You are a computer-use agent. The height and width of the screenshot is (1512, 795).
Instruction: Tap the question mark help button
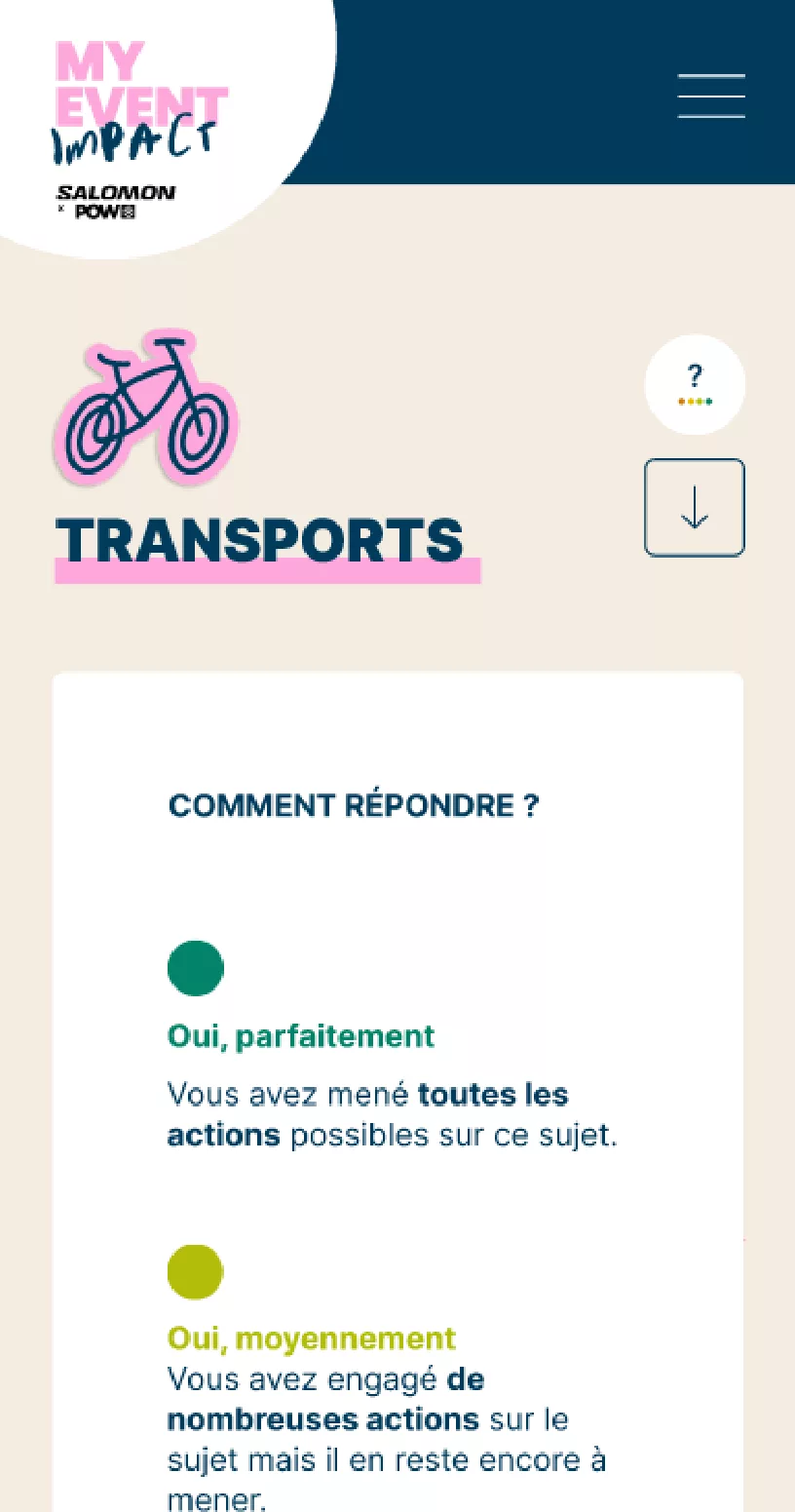click(x=695, y=384)
